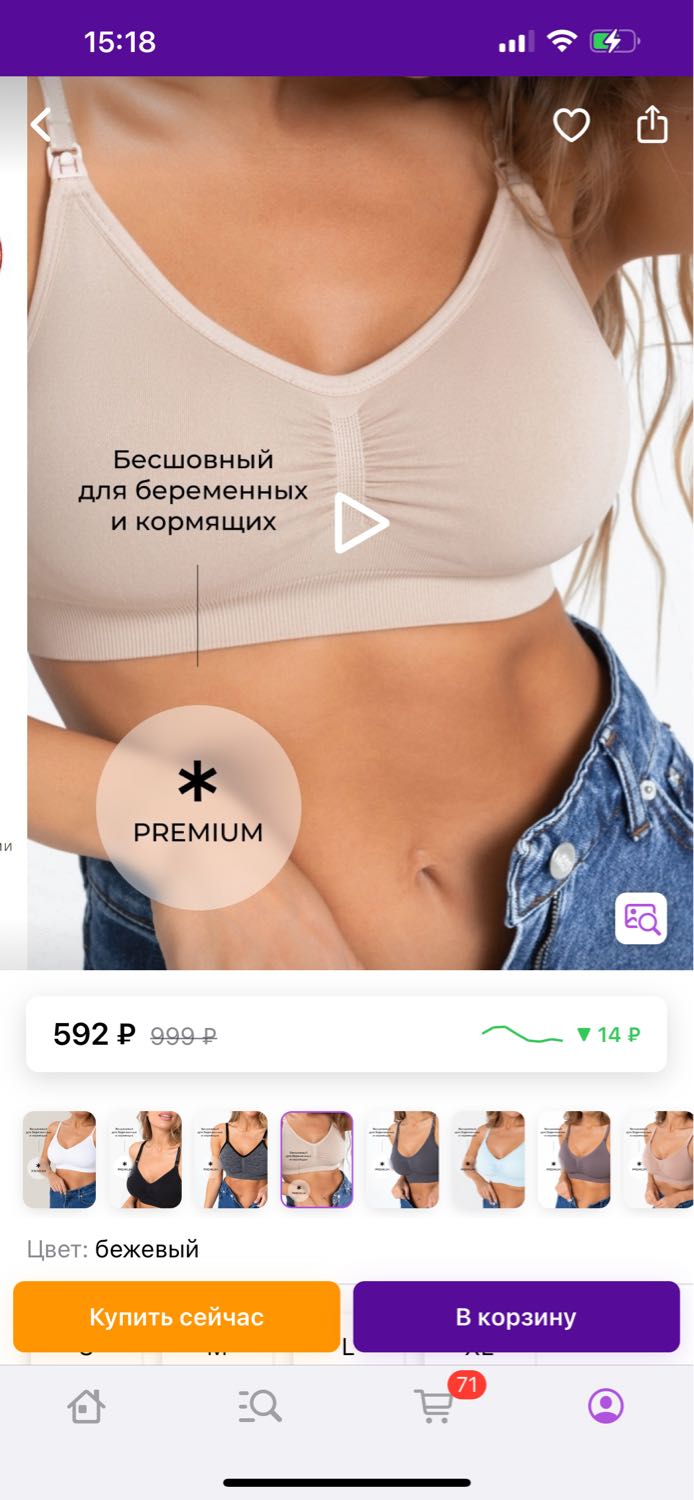Choose the light blue bra color thumbnail

[x=488, y=1160]
